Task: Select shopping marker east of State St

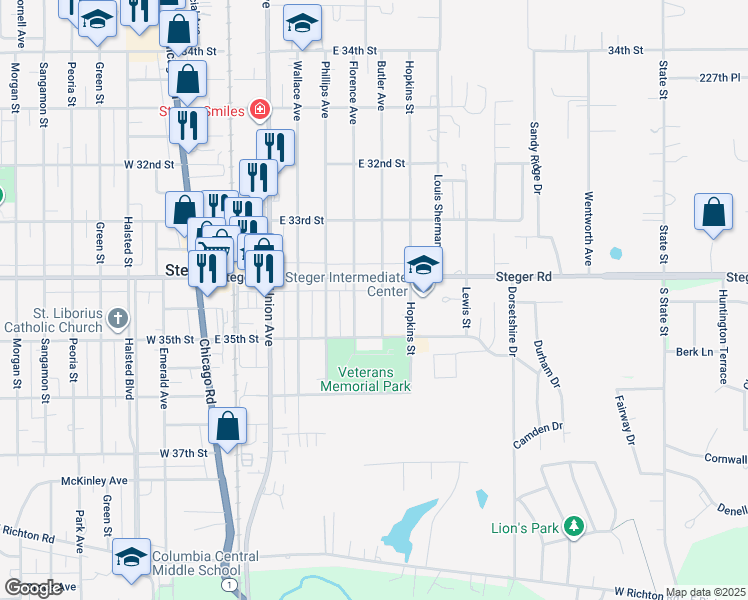Action: (714, 212)
